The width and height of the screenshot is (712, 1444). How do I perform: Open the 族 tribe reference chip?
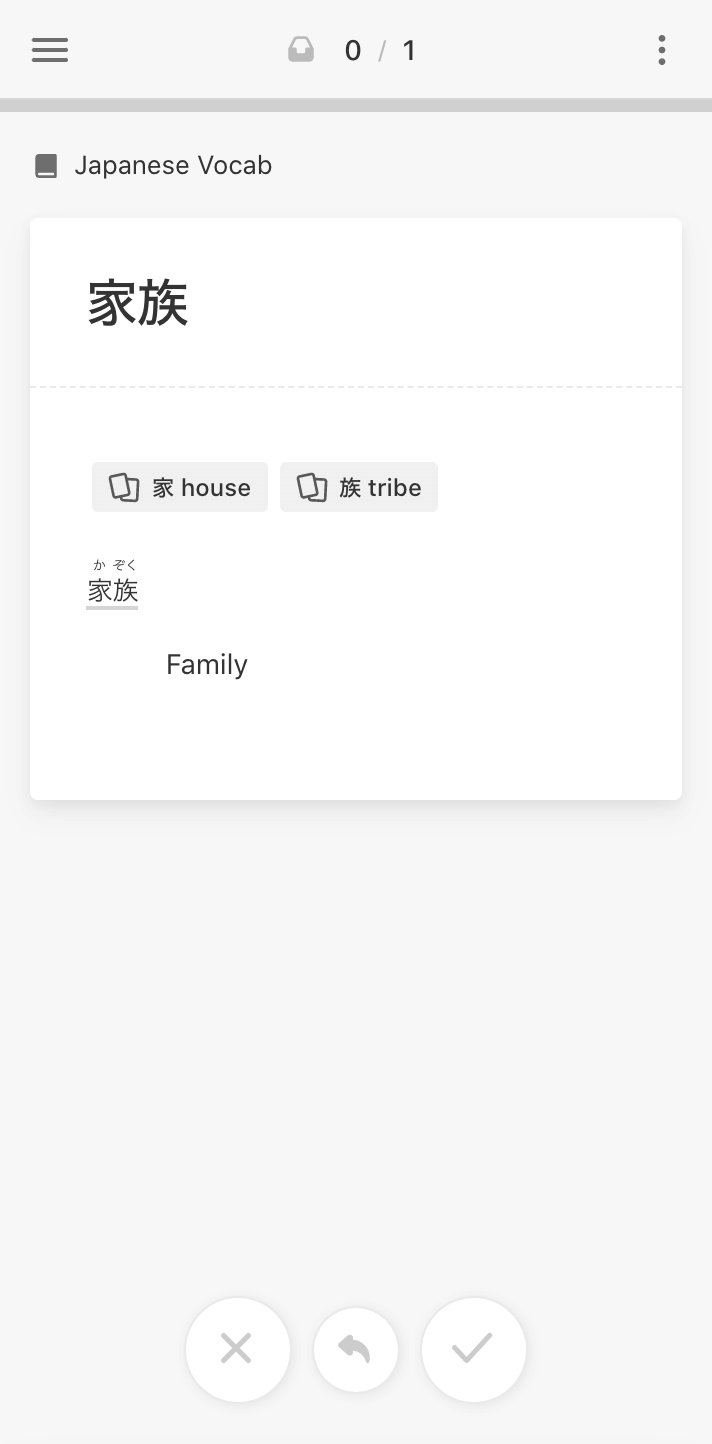pos(359,487)
